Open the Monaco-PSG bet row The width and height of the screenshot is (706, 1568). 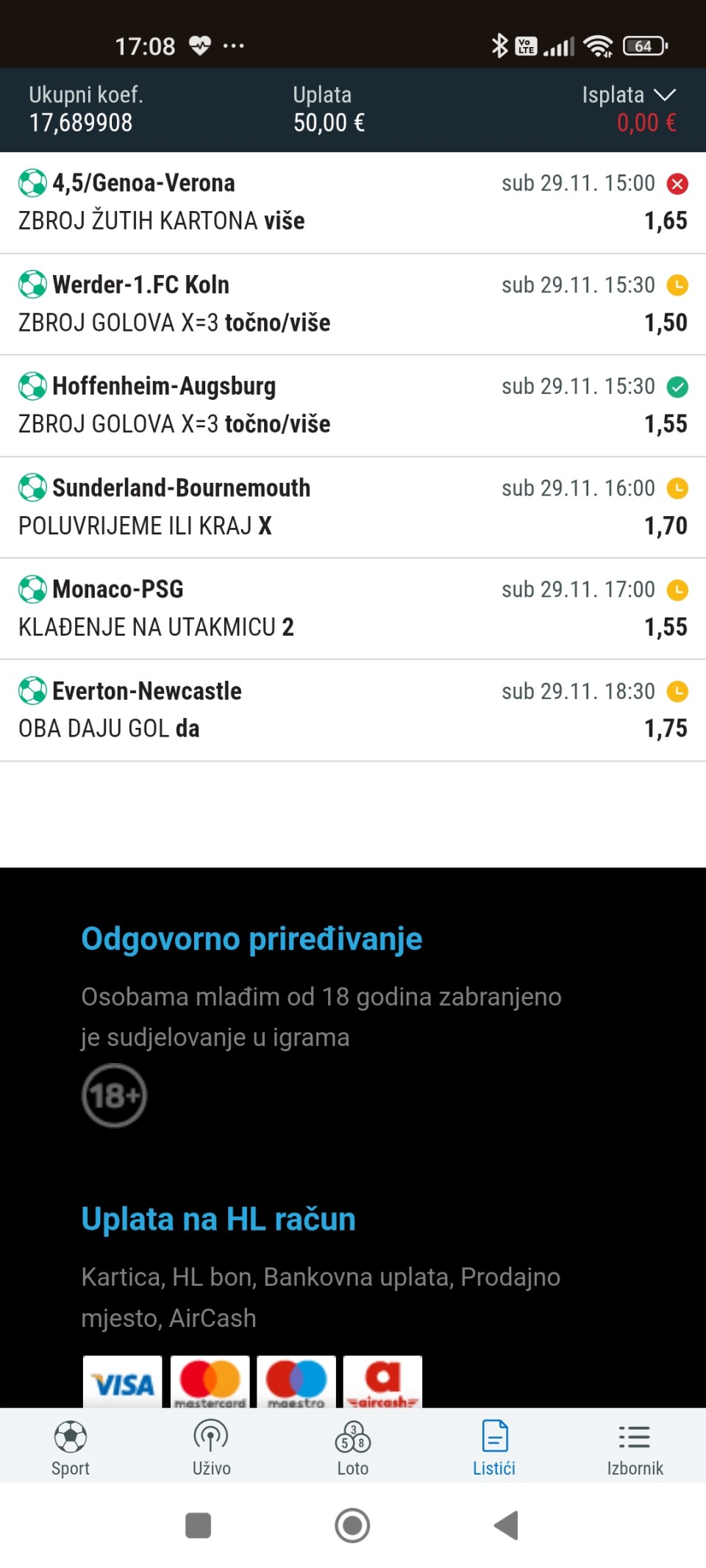point(353,608)
